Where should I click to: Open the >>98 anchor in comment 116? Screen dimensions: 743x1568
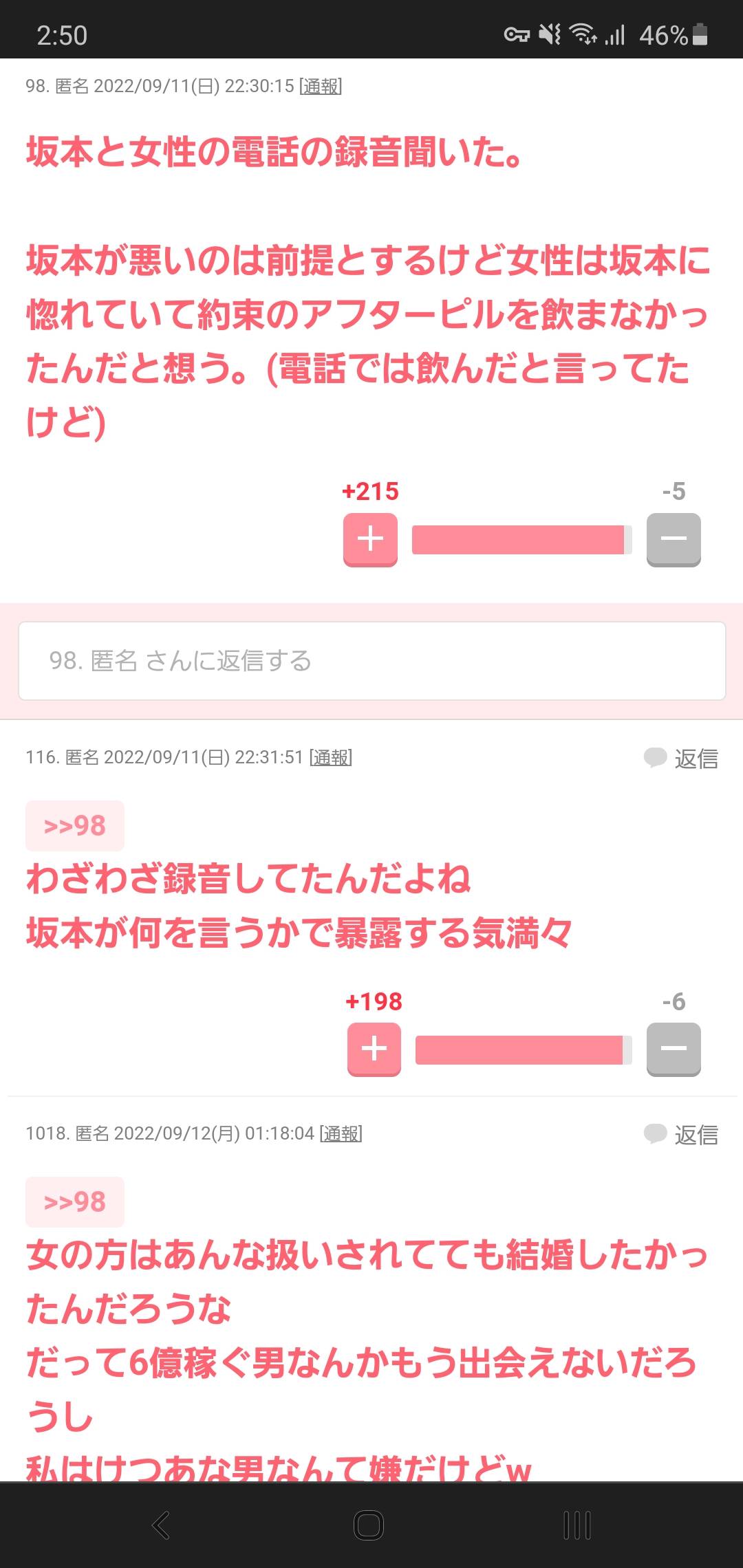click(74, 825)
